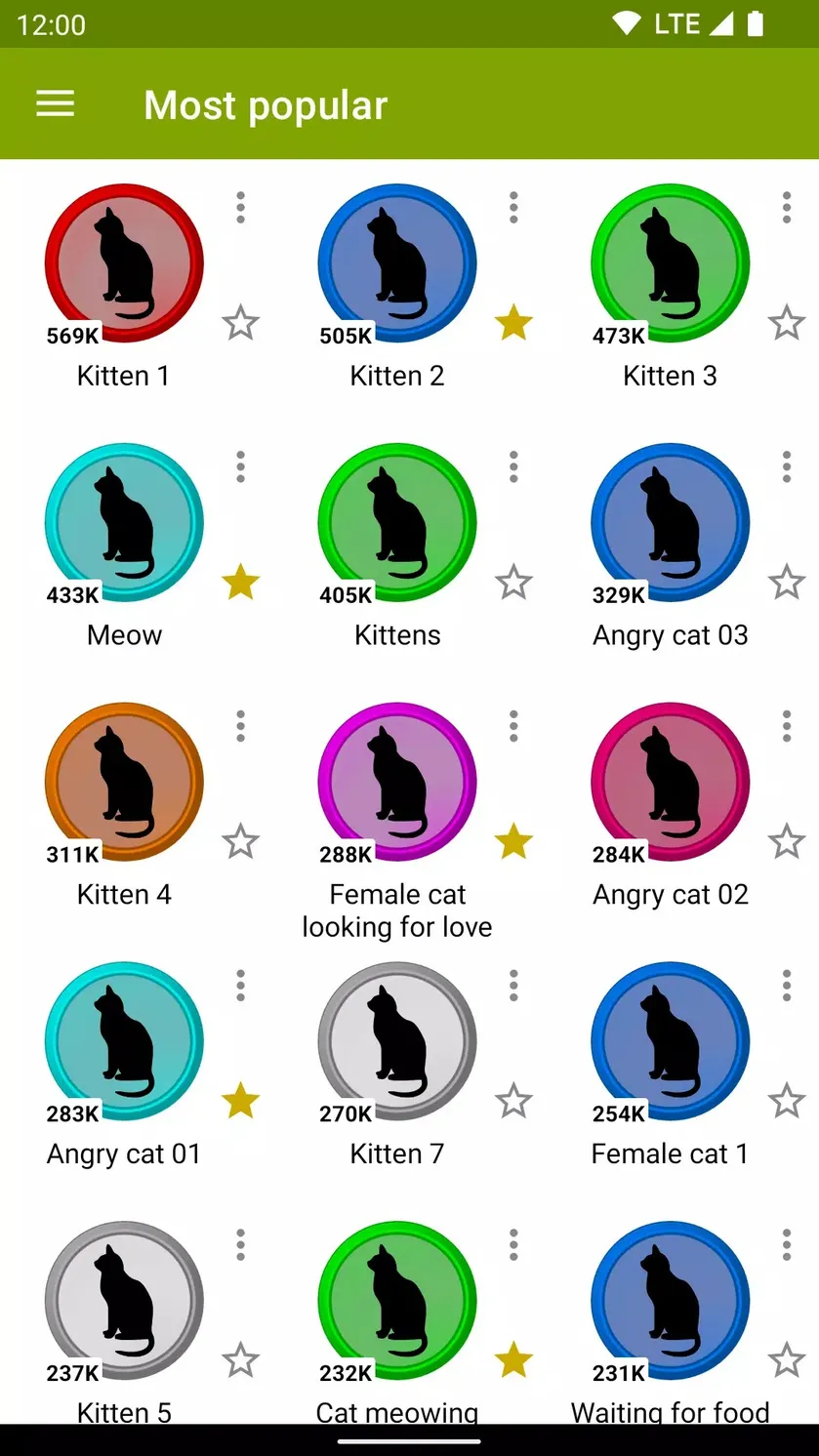Play the Angry cat 01 sound
Screen dimensions: 819x1456
(124, 1042)
